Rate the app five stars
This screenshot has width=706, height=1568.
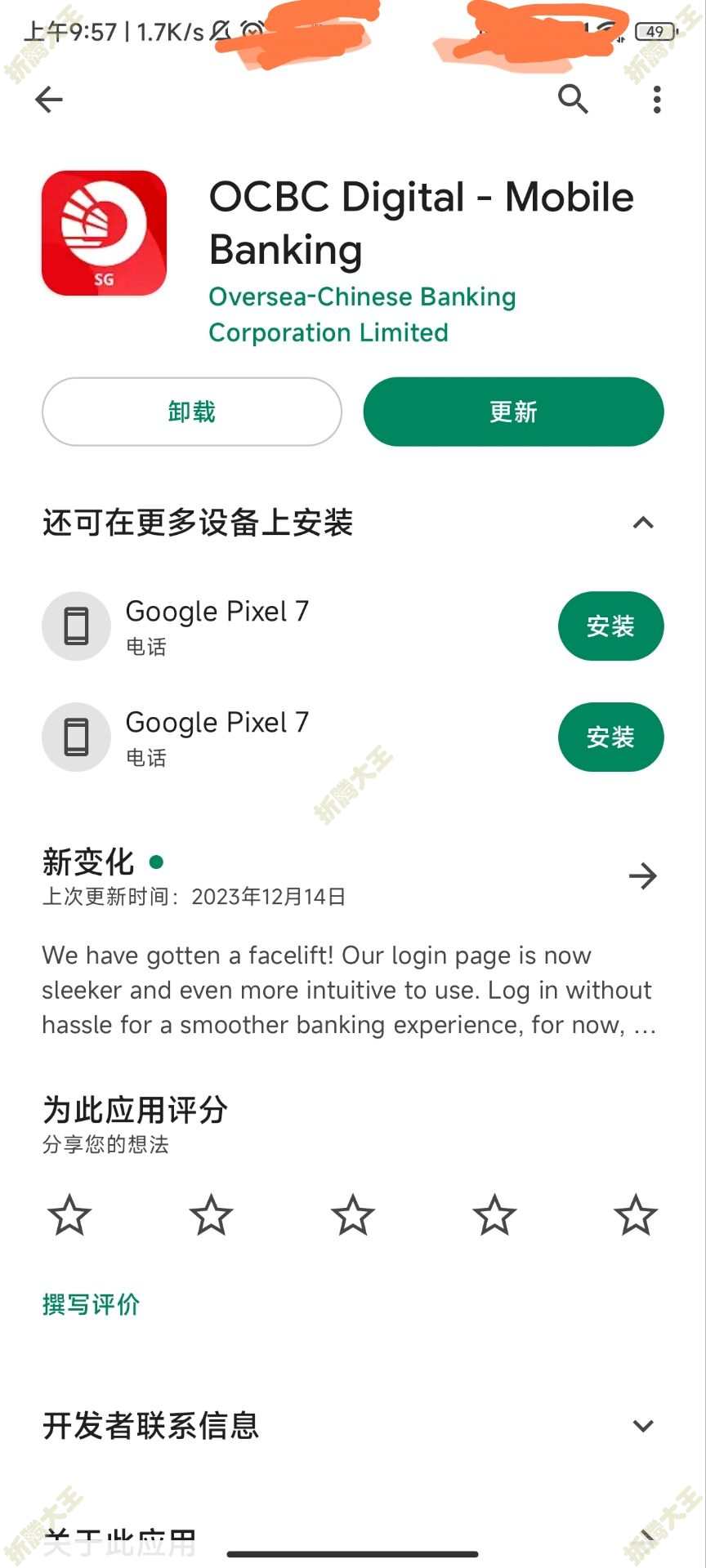point(636,1215)
